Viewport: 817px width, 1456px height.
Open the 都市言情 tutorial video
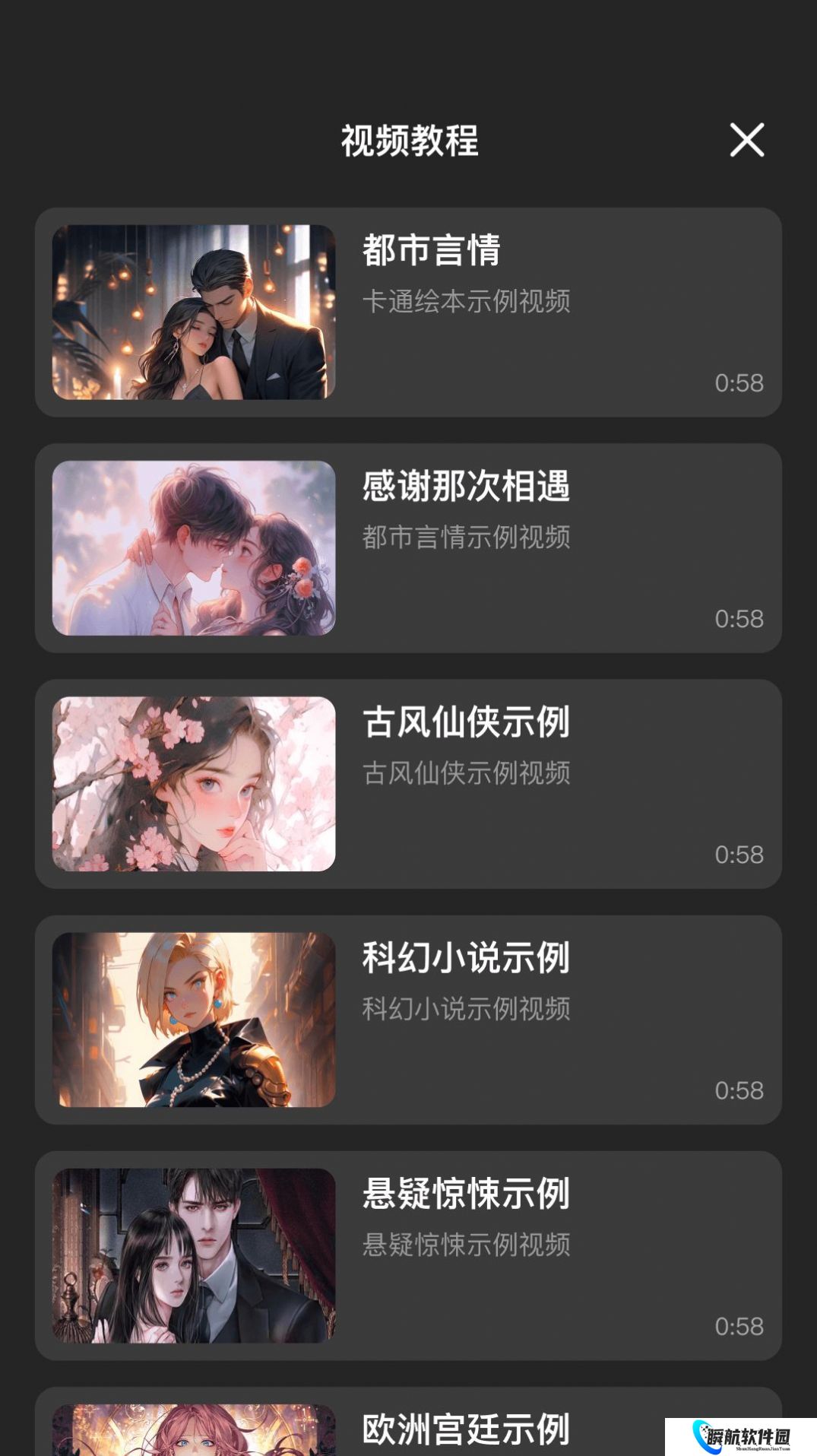pos(408,312)
